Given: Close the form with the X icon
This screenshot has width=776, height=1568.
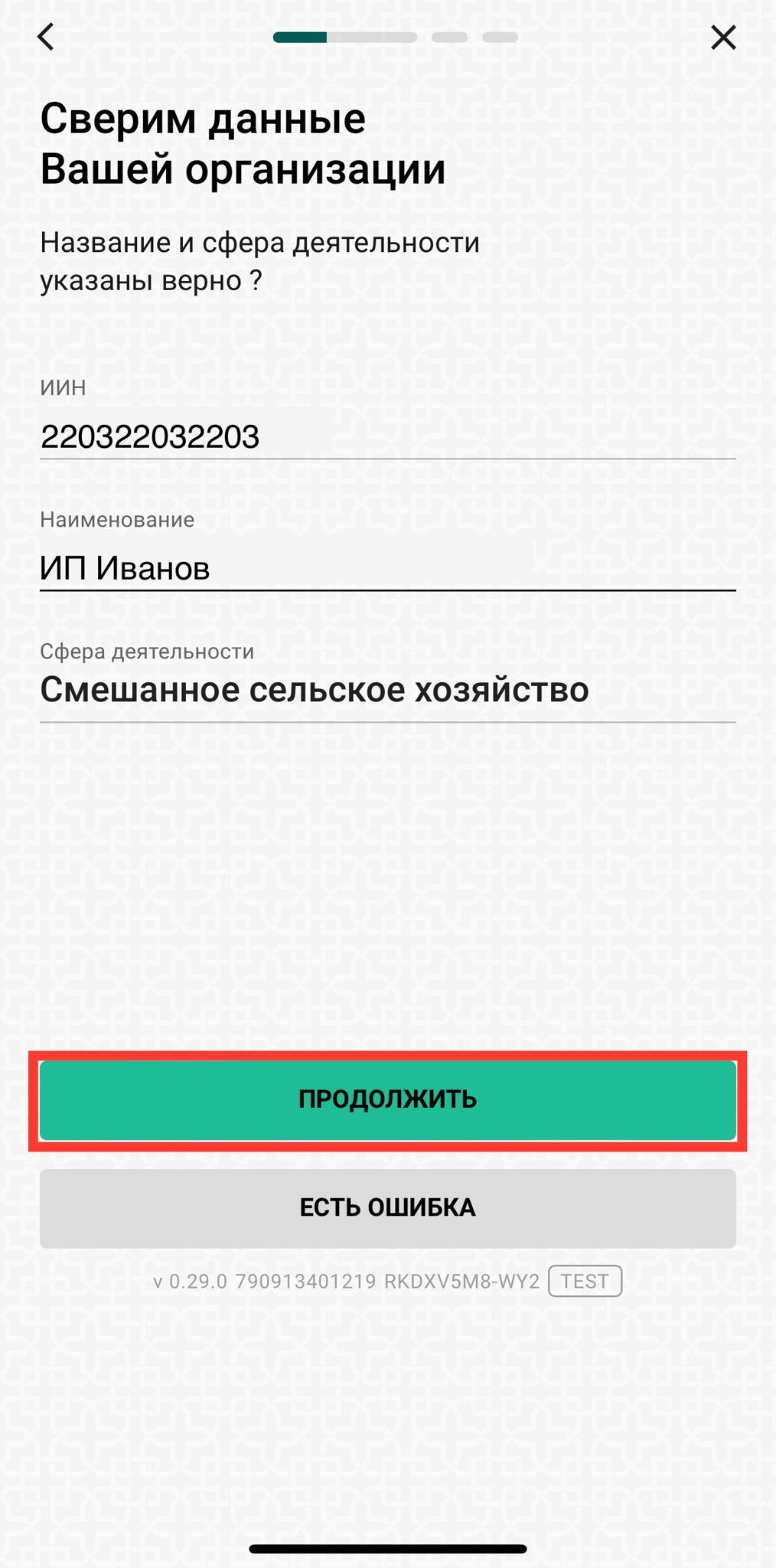Looking at the screenshot, I should (723, 37).
